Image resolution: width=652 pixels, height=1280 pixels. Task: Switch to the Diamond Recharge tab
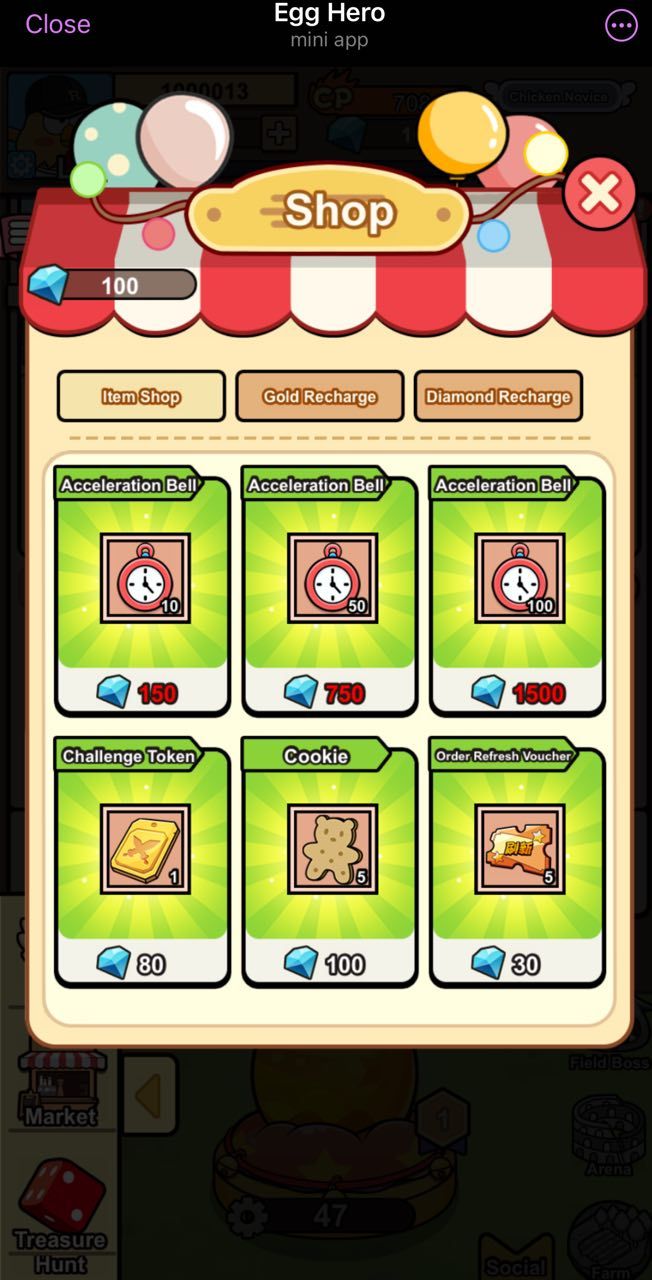point(498,396)
